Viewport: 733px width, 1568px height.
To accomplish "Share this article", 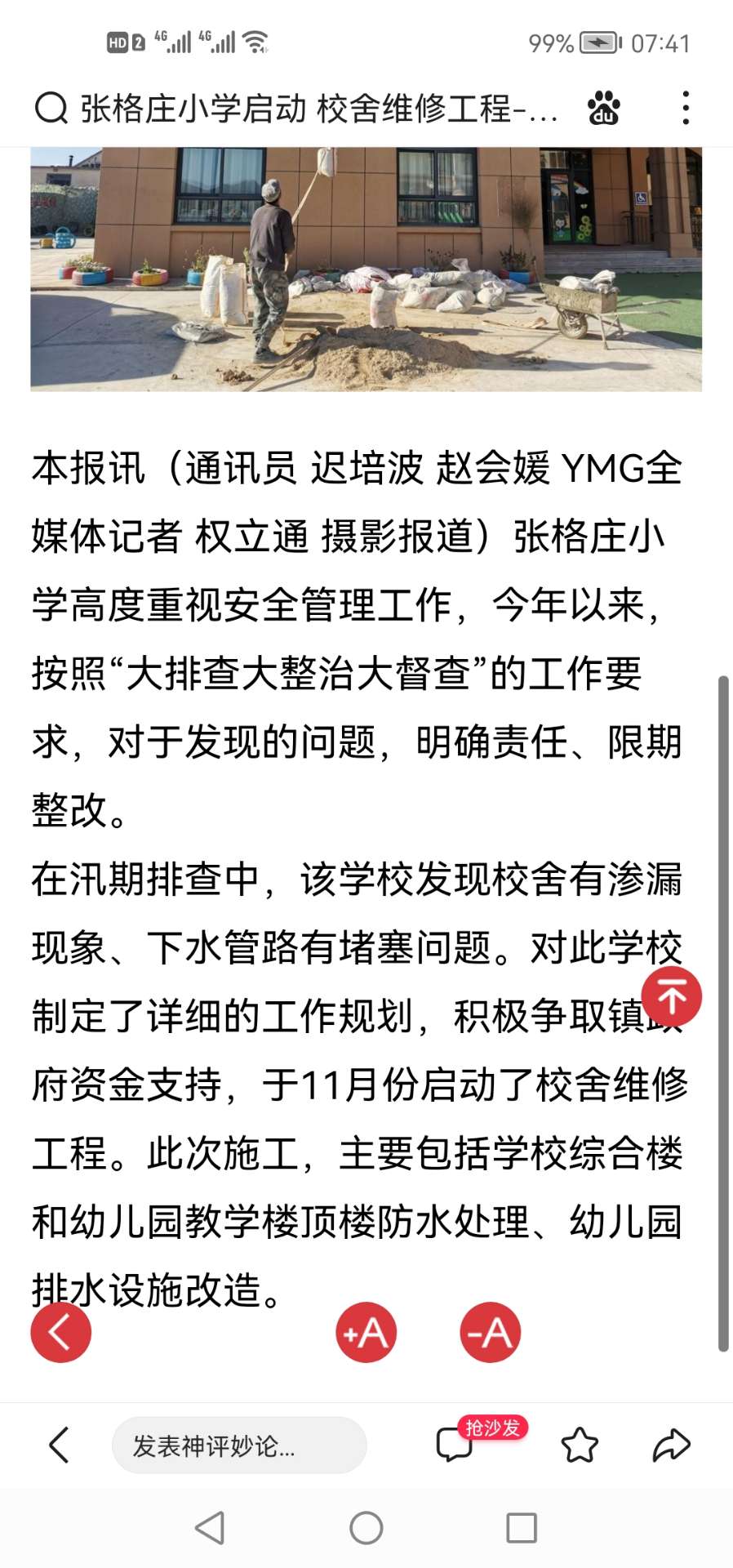I will pos(671,1445).
